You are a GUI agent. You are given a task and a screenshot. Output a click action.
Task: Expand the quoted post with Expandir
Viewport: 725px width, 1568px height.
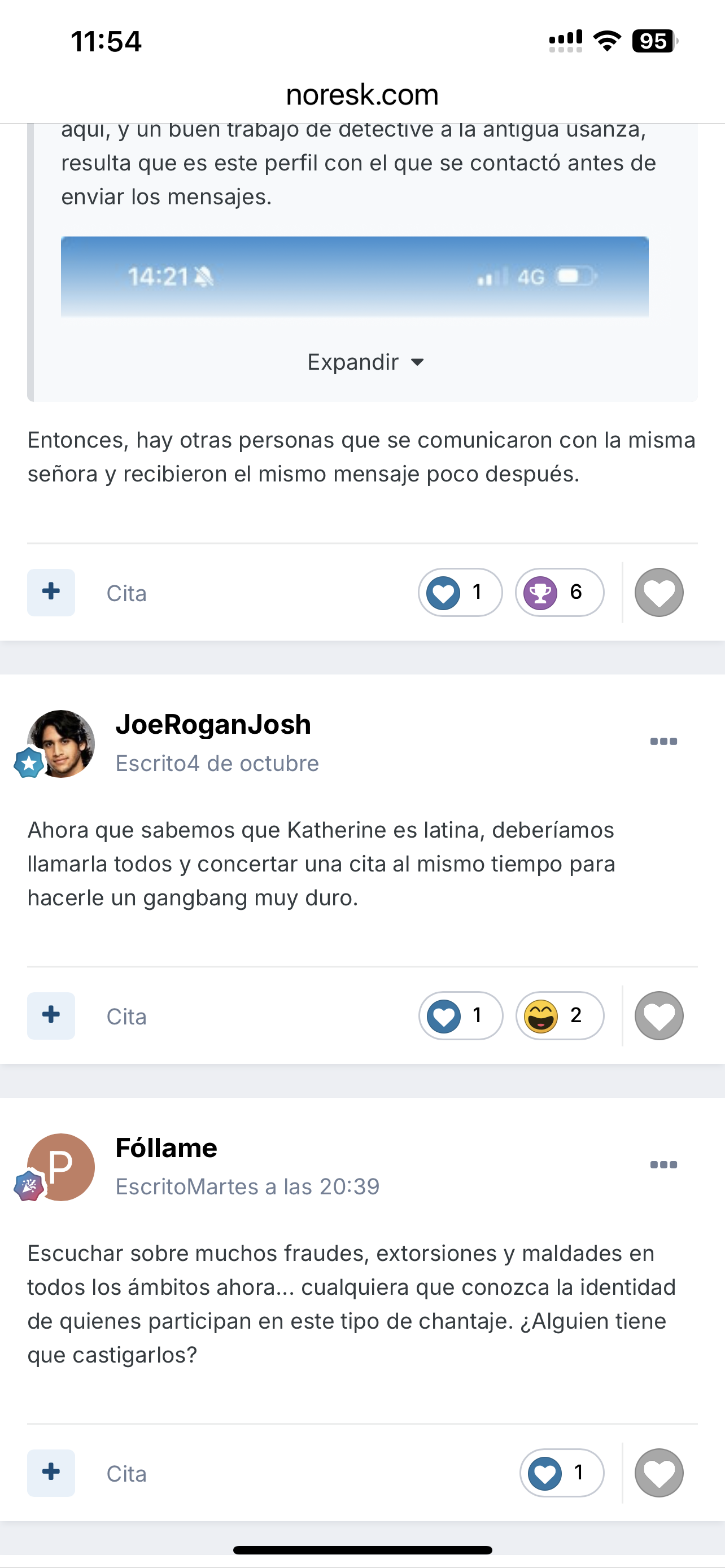(x=365, y=362)
